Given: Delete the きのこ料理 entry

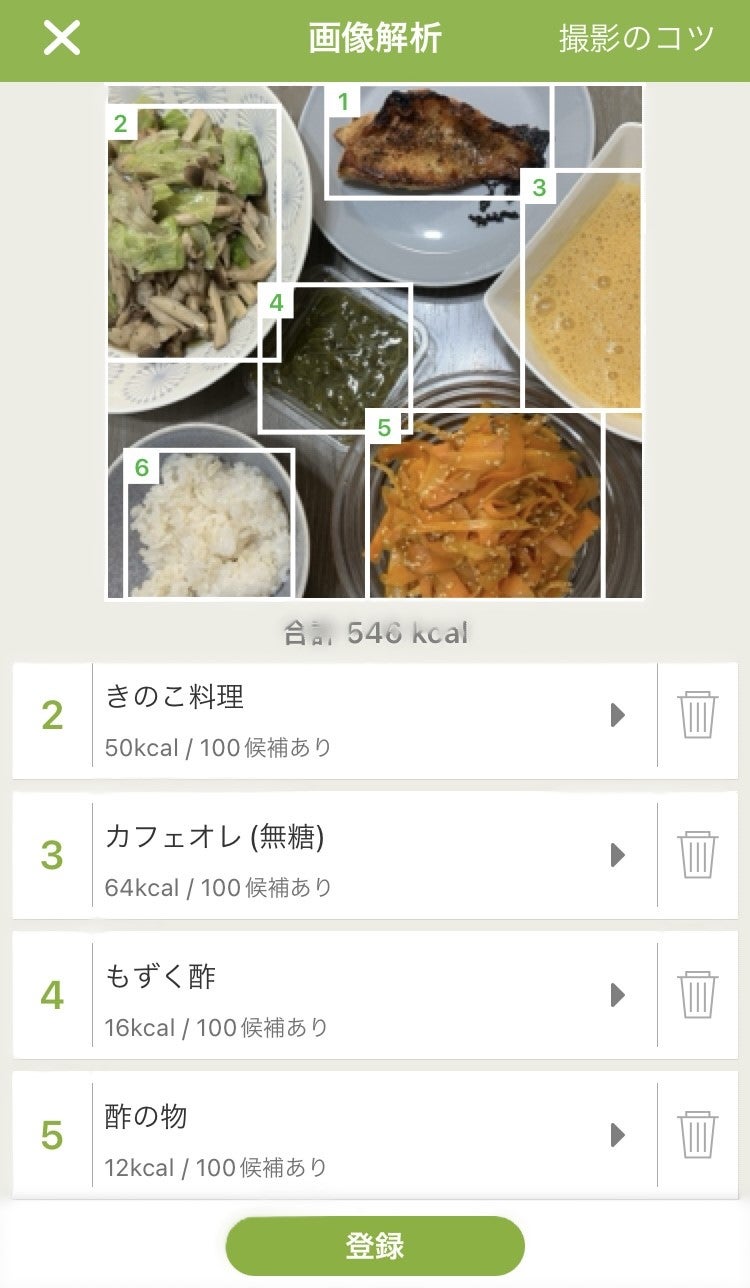Looking at the screenshot, I should point(698,715).
